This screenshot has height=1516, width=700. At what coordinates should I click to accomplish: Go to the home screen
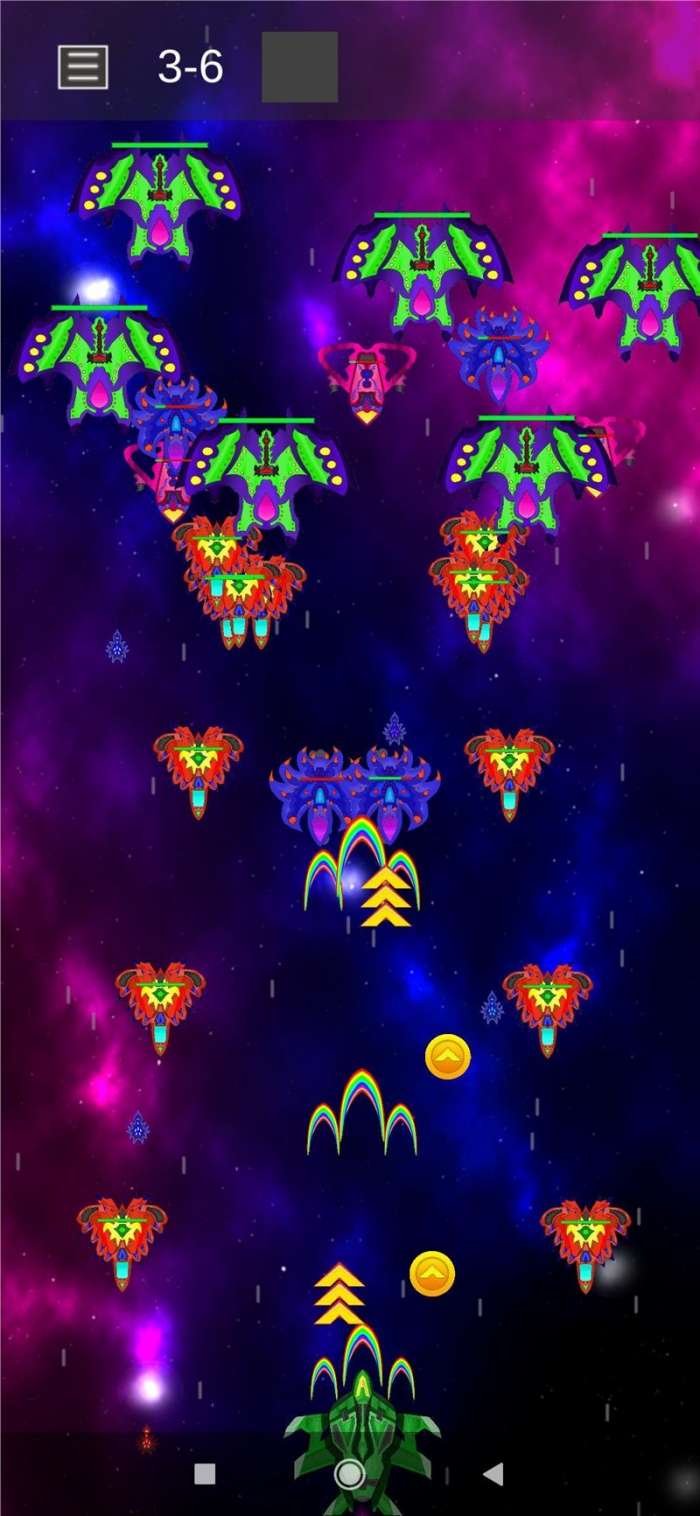349,1473
